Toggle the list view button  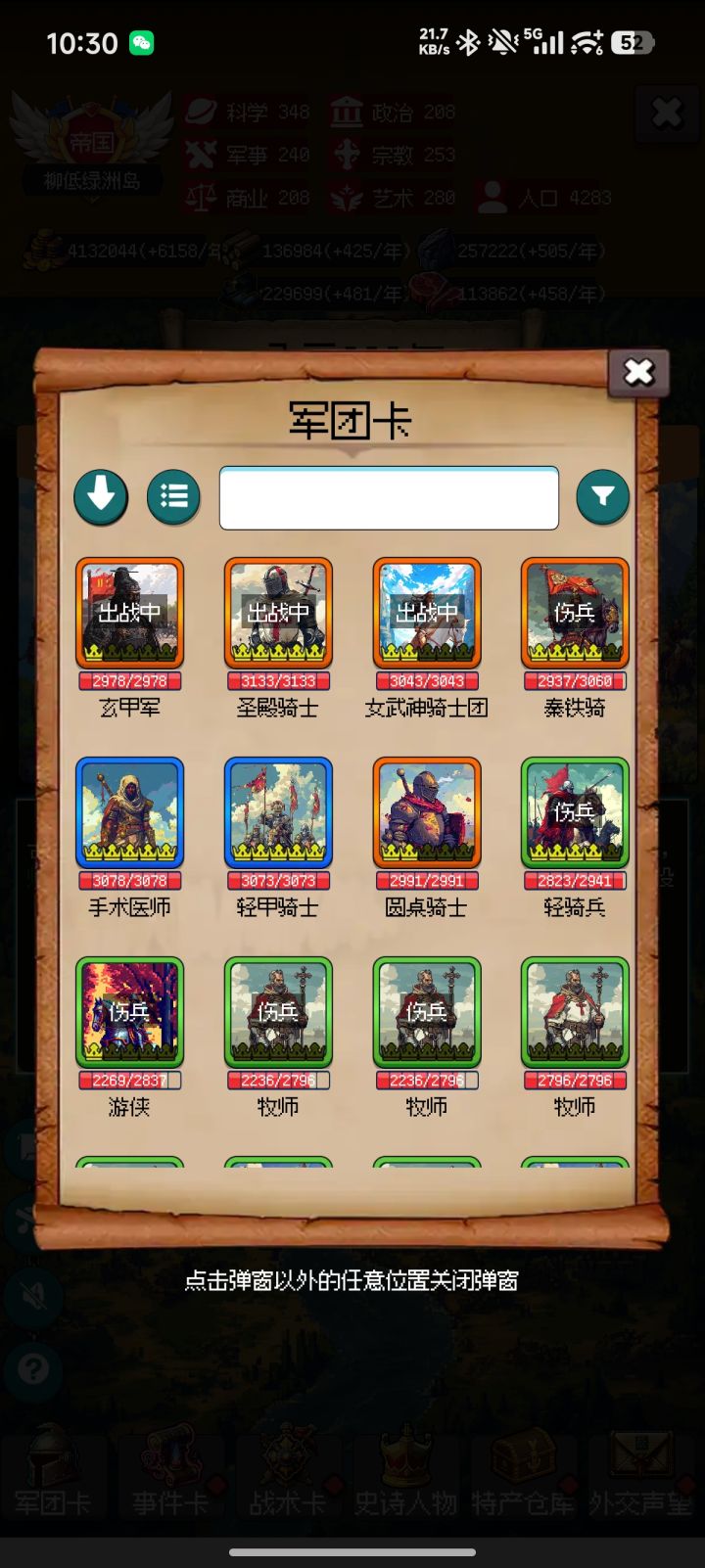173,497
